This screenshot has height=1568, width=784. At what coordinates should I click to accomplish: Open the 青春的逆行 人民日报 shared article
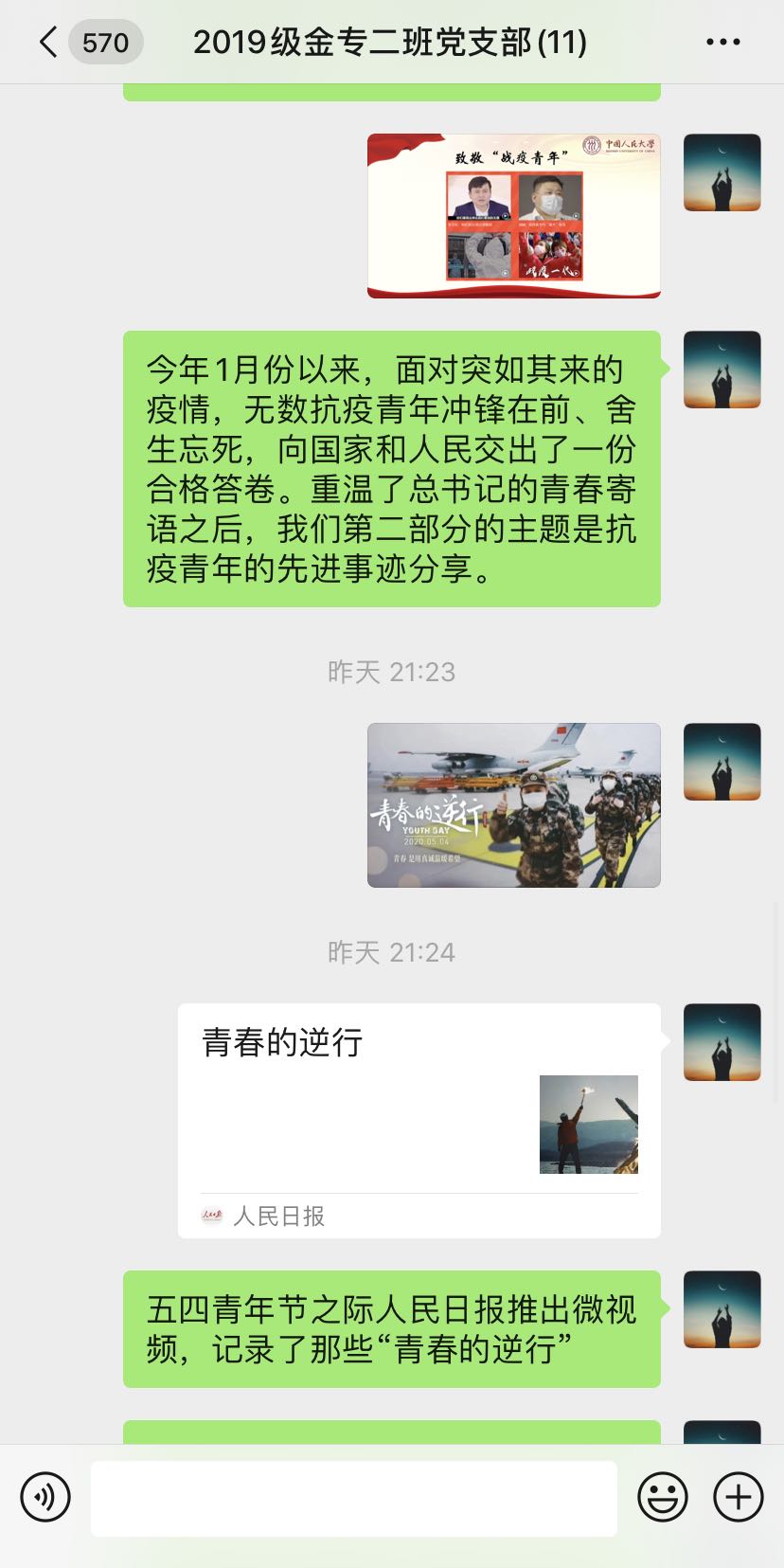click(x=419, y=1120)
